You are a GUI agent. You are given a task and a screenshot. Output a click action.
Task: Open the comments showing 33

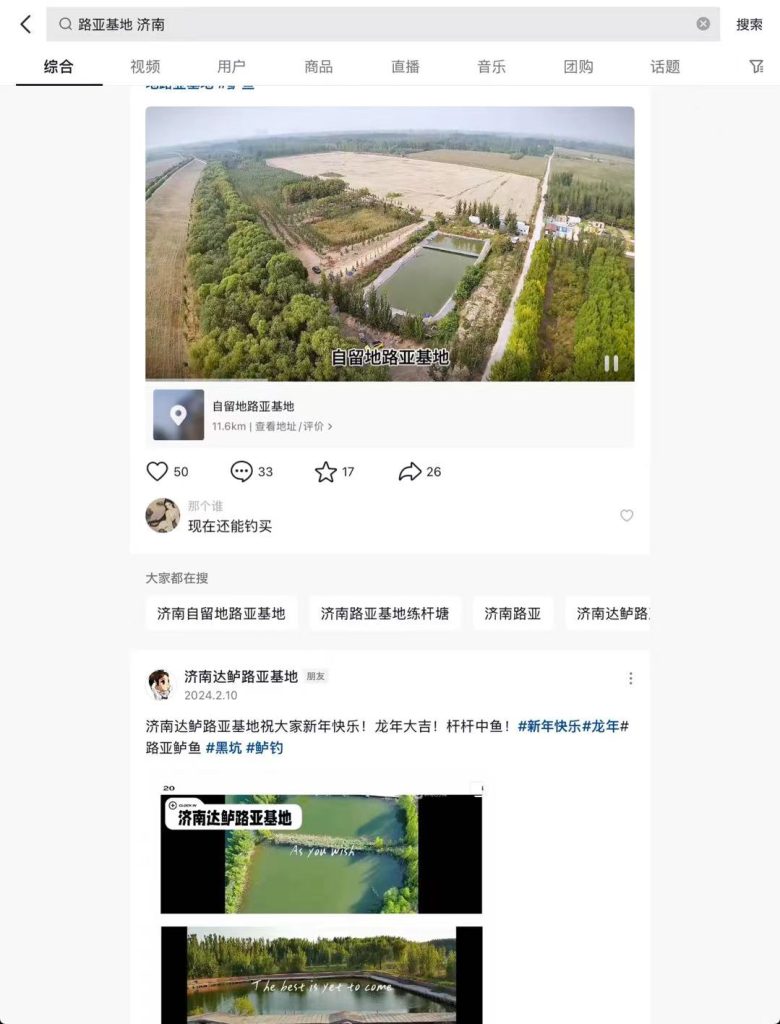pyautogui.click(x=242, y=472)
